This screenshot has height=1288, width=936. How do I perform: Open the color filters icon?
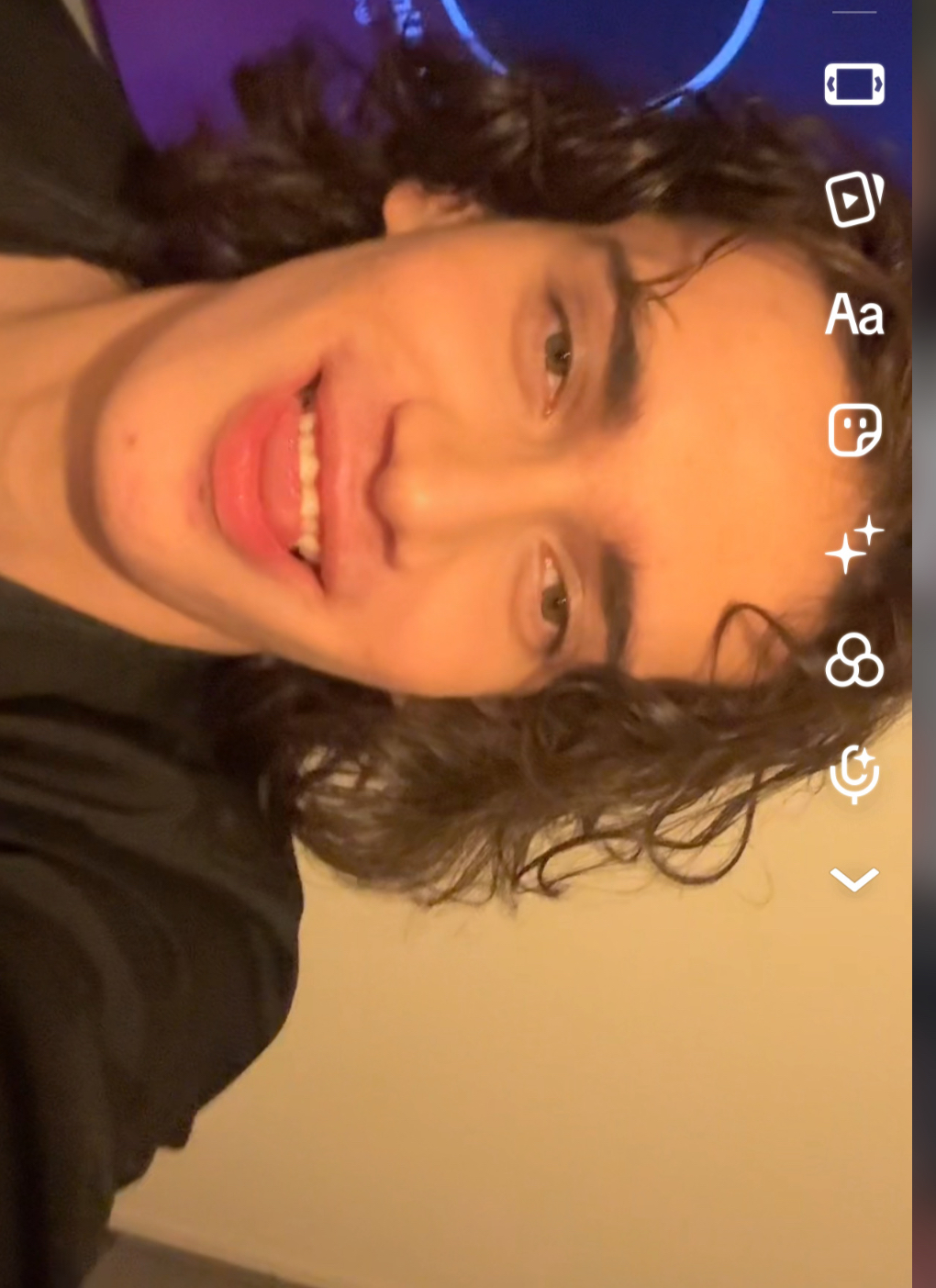pos(853,660)
